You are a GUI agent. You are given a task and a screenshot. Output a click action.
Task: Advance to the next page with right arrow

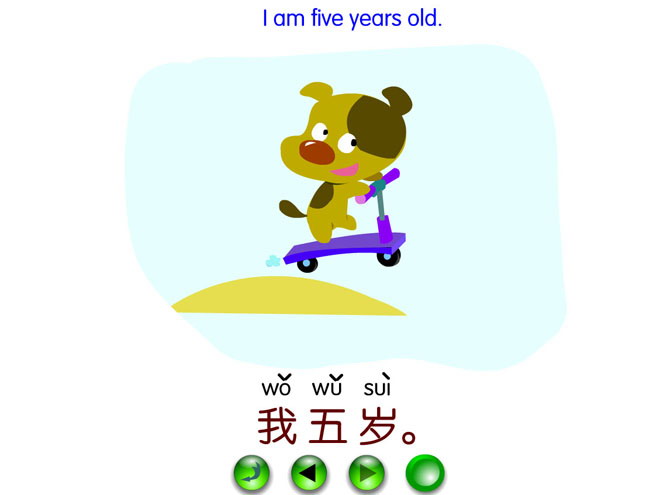tap(367, 473)
